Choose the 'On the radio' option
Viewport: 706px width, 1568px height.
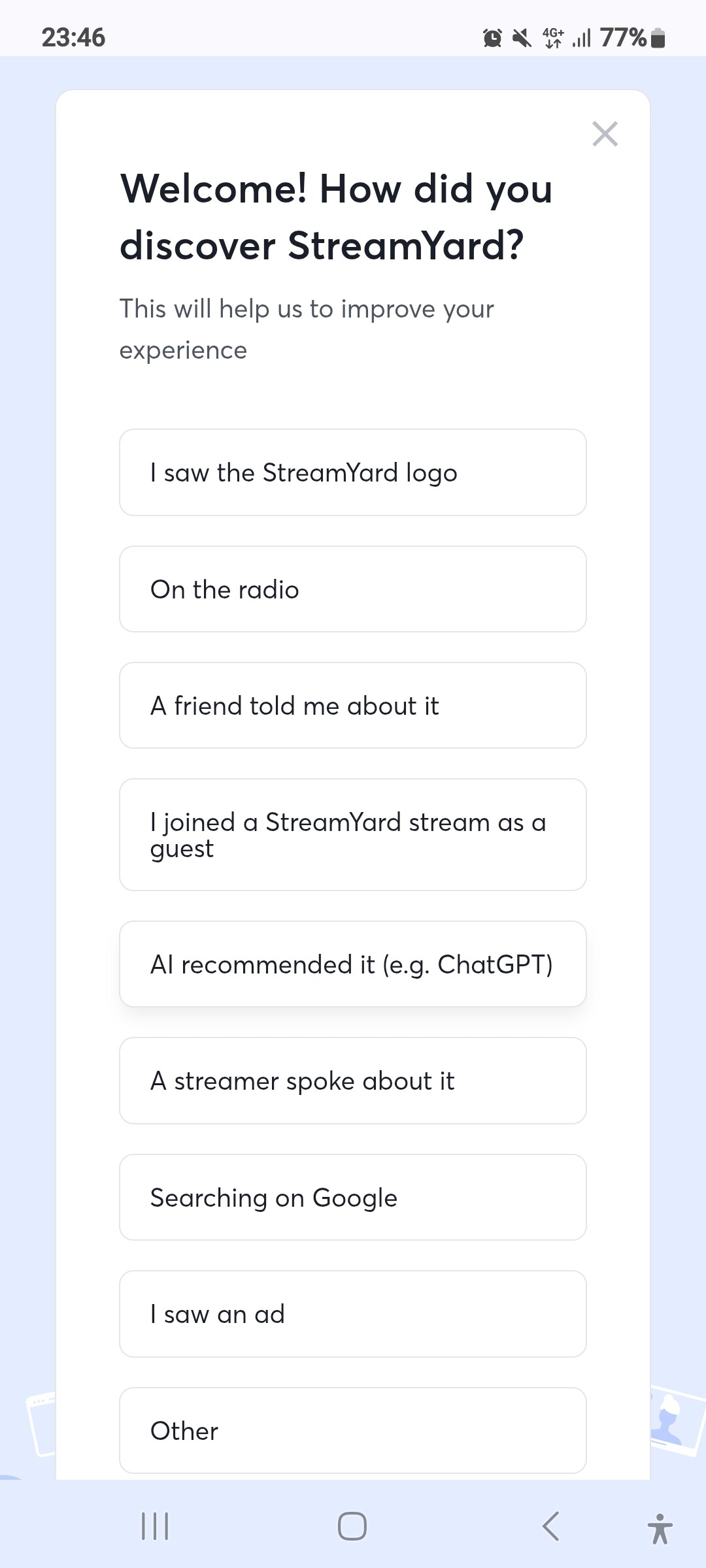pos(352,589)
